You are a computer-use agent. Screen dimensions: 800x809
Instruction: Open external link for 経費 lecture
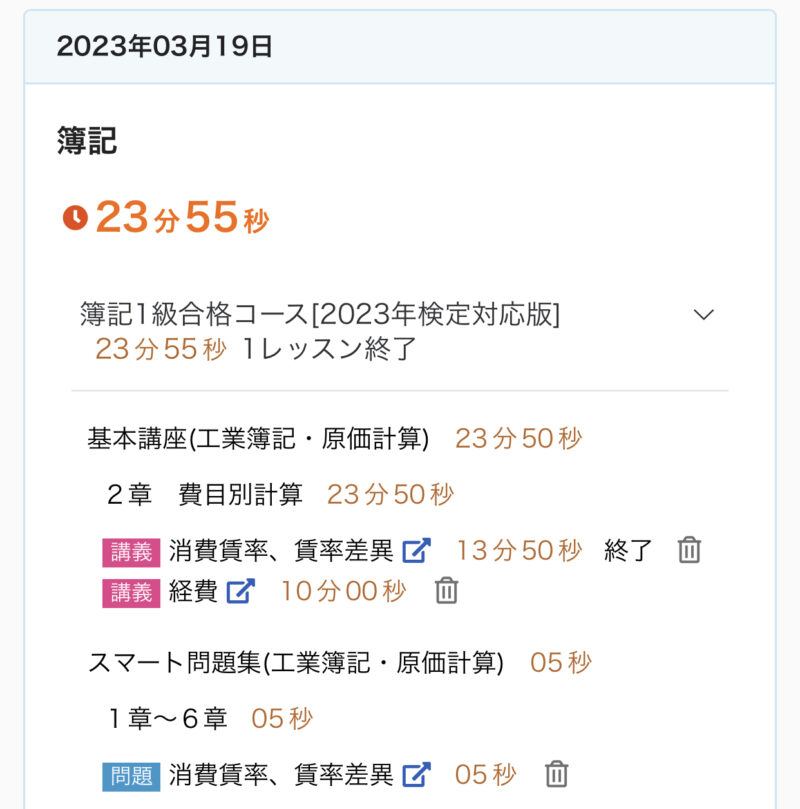click(x=240, y=591)
